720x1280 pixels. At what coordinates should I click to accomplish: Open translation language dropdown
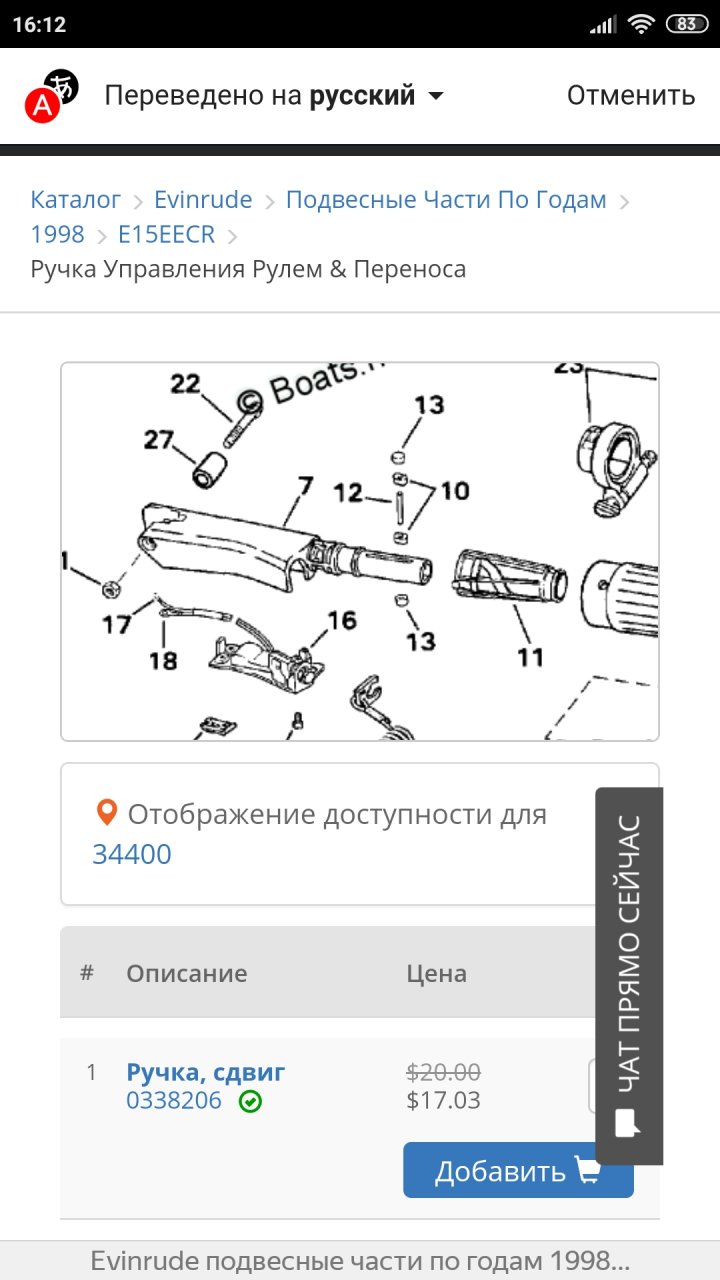(435, 96)
